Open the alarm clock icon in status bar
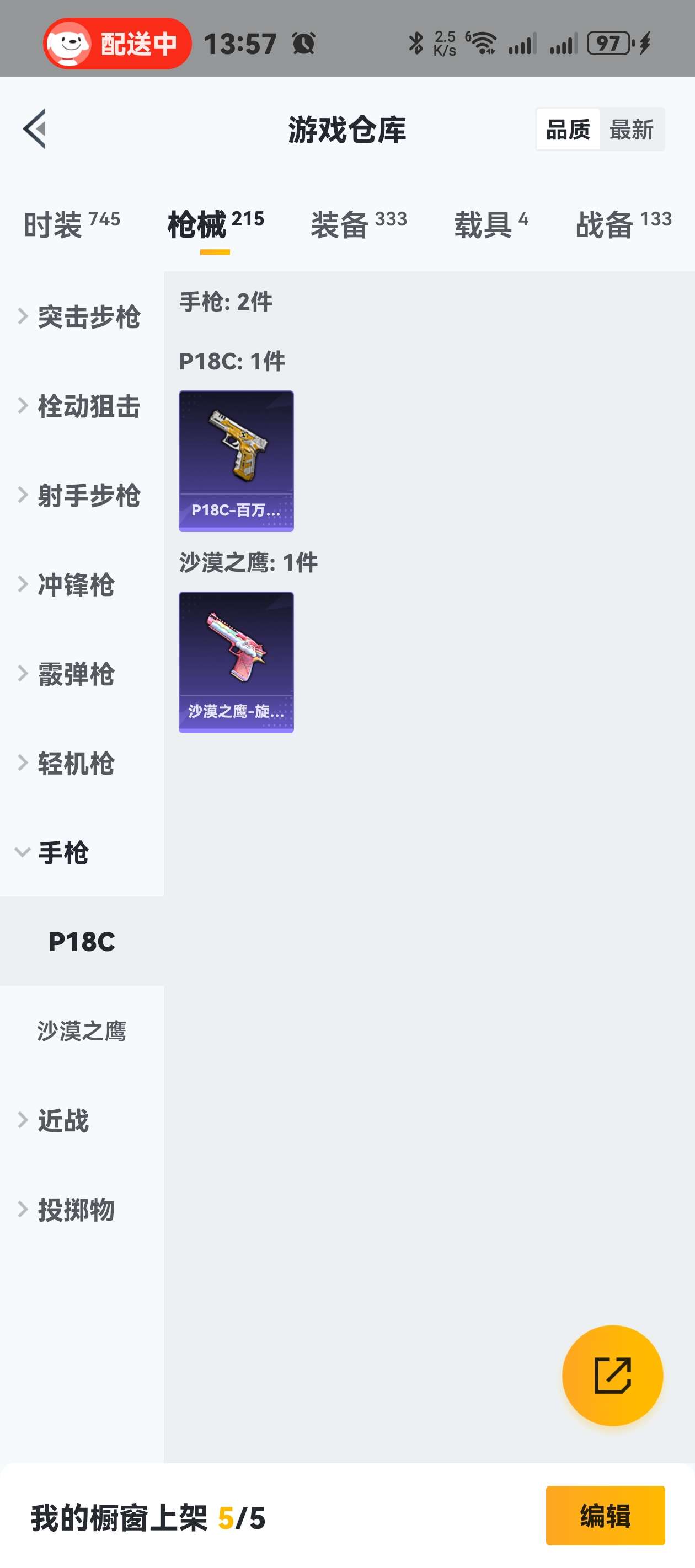695x1568 pixels. click(303, 42)
